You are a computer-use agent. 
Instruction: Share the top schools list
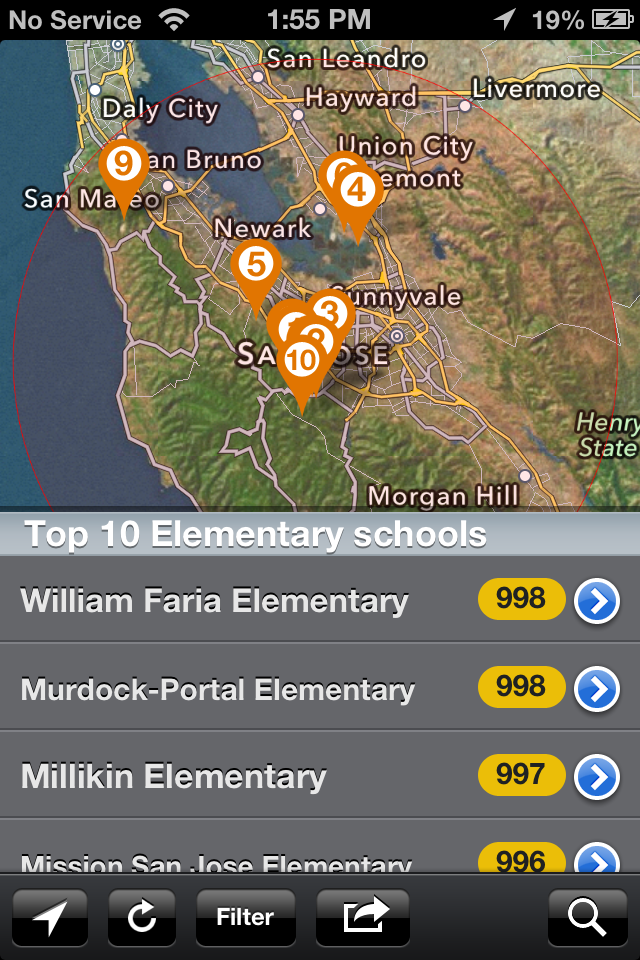(363, 917)
